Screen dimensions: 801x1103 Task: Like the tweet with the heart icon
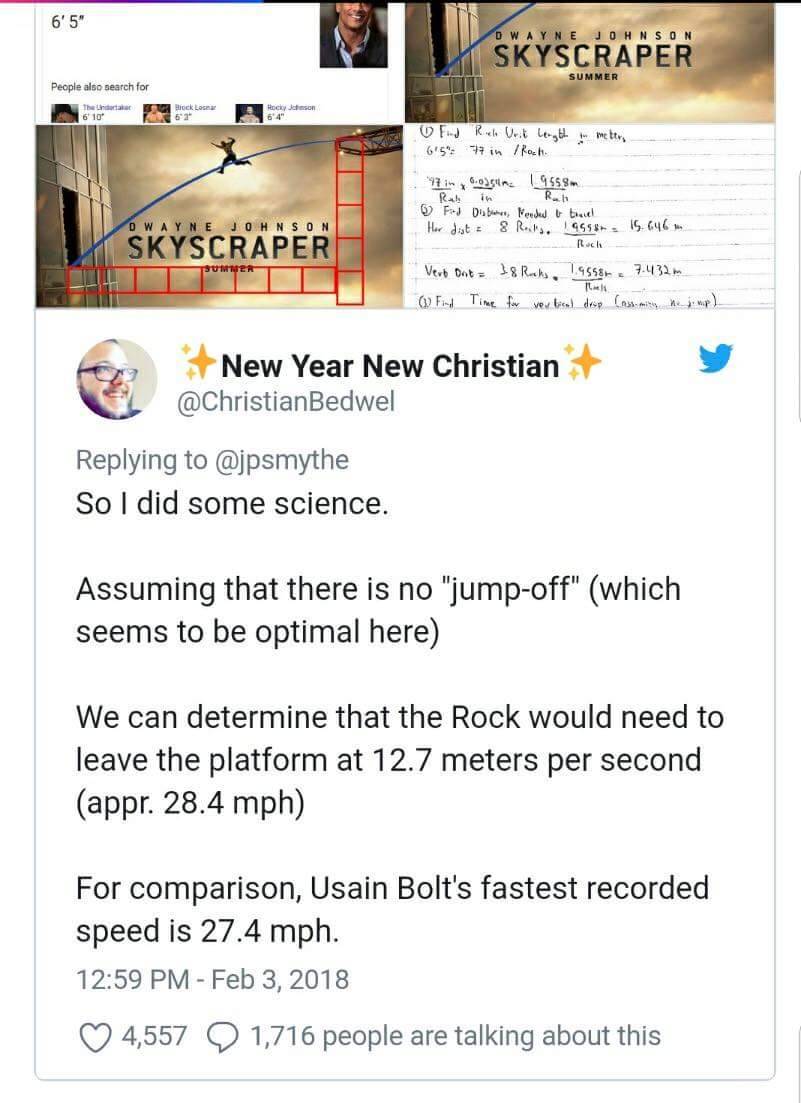(x=94, y=1034)
